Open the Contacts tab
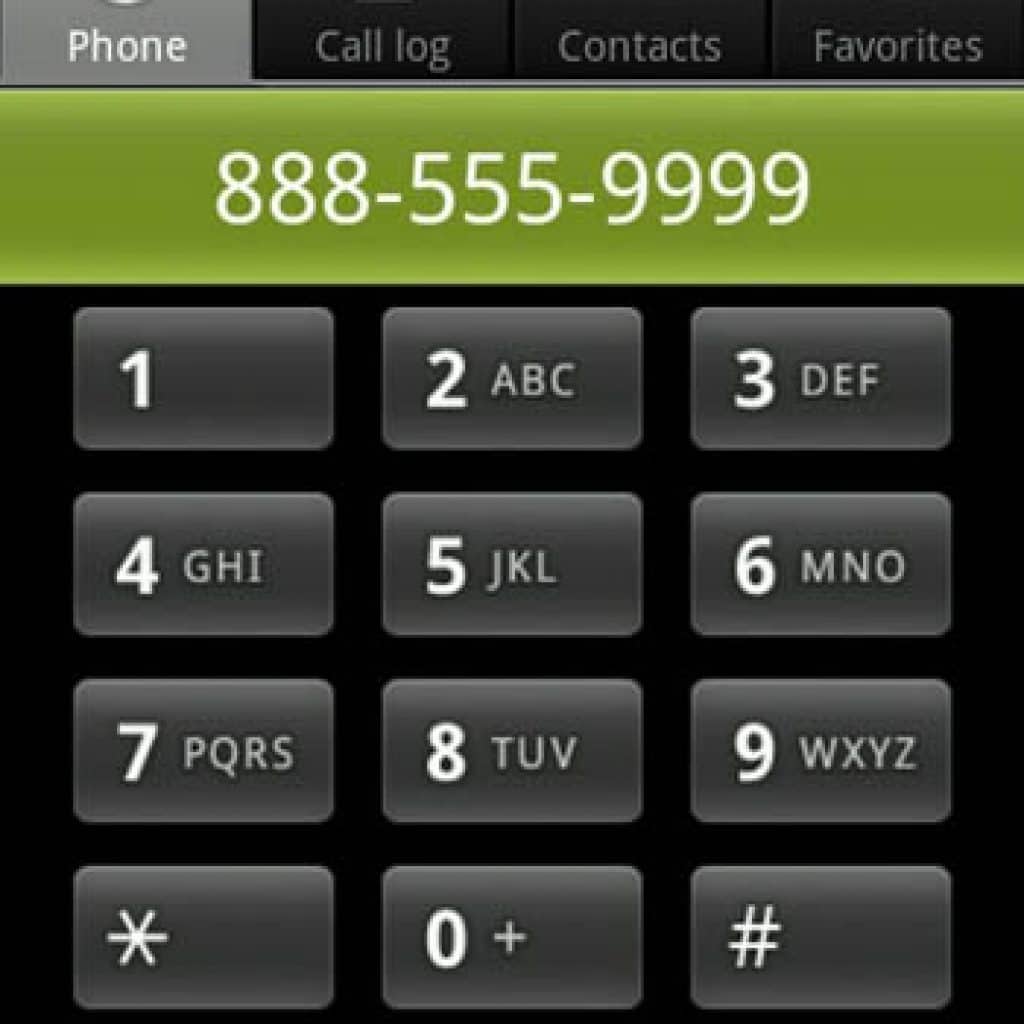The image size is (1024, 1024). pyautogui.click(x=640, y=41)
